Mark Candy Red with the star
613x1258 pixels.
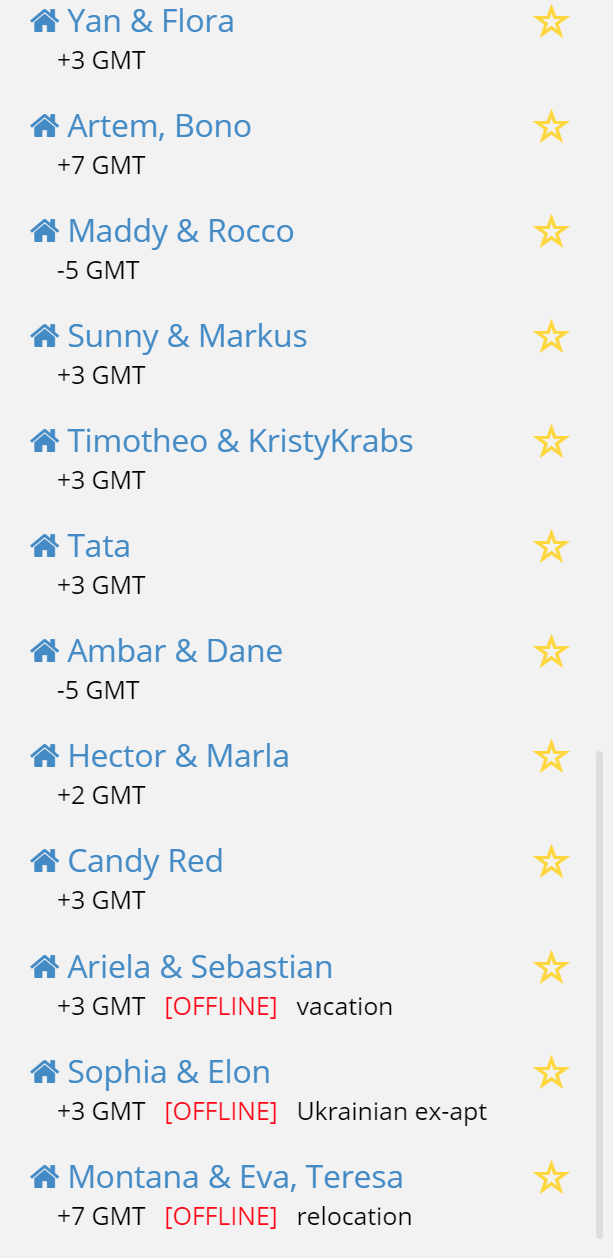coord(551,862)
